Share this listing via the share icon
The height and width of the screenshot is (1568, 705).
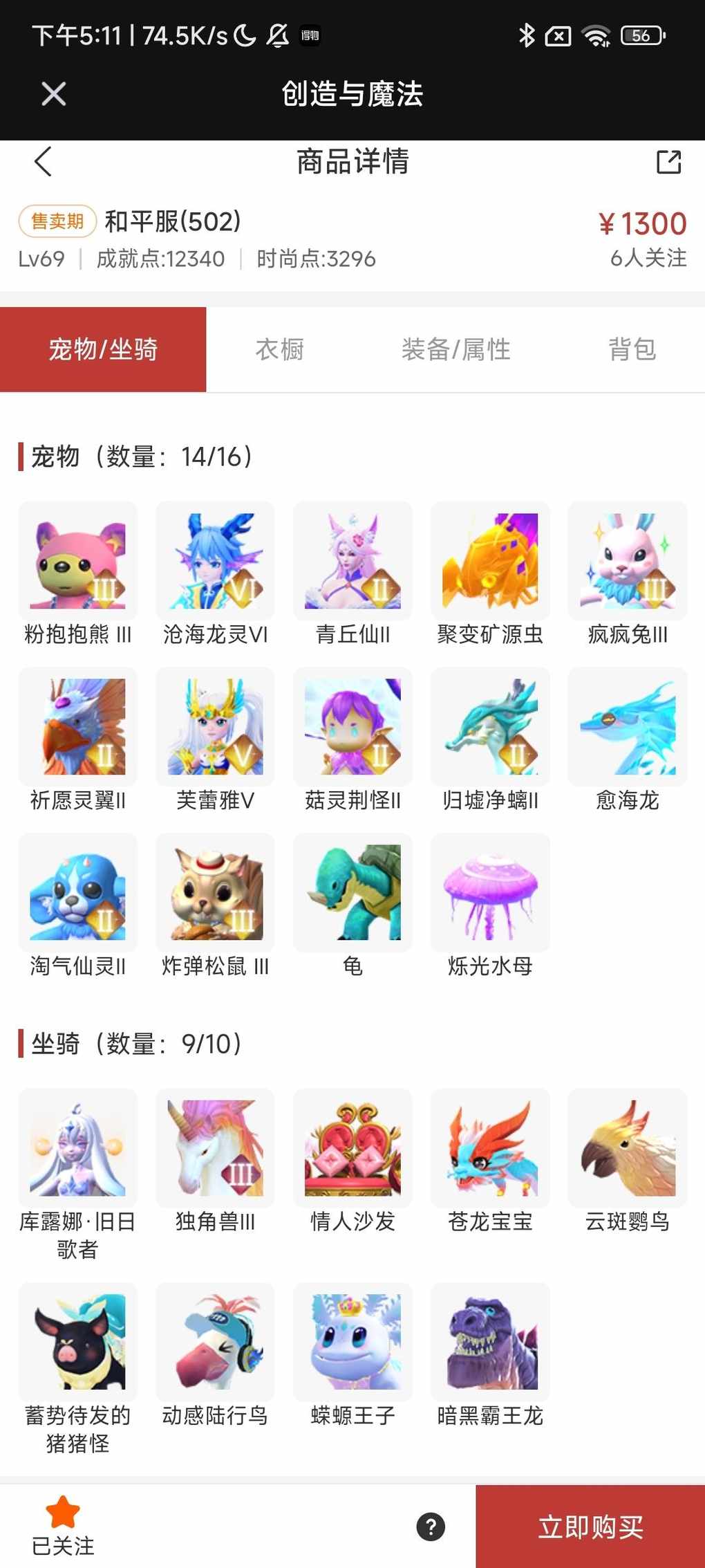coord(668,162)
